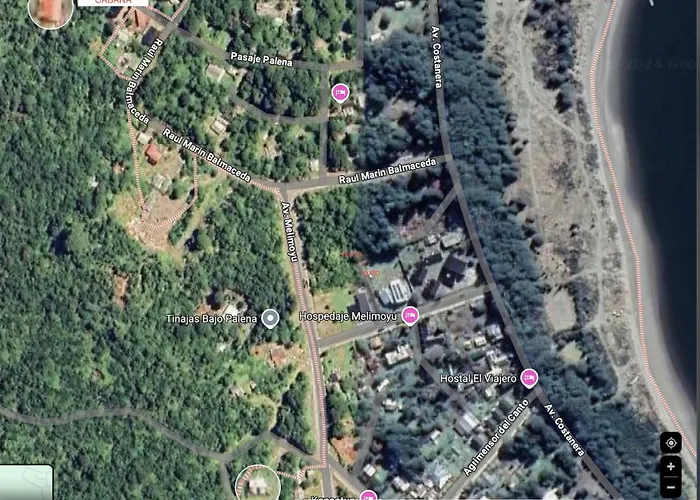Open the circular photo marker at bottom
This screenshot has height=500, width=700.
click(x=257, y=483)
